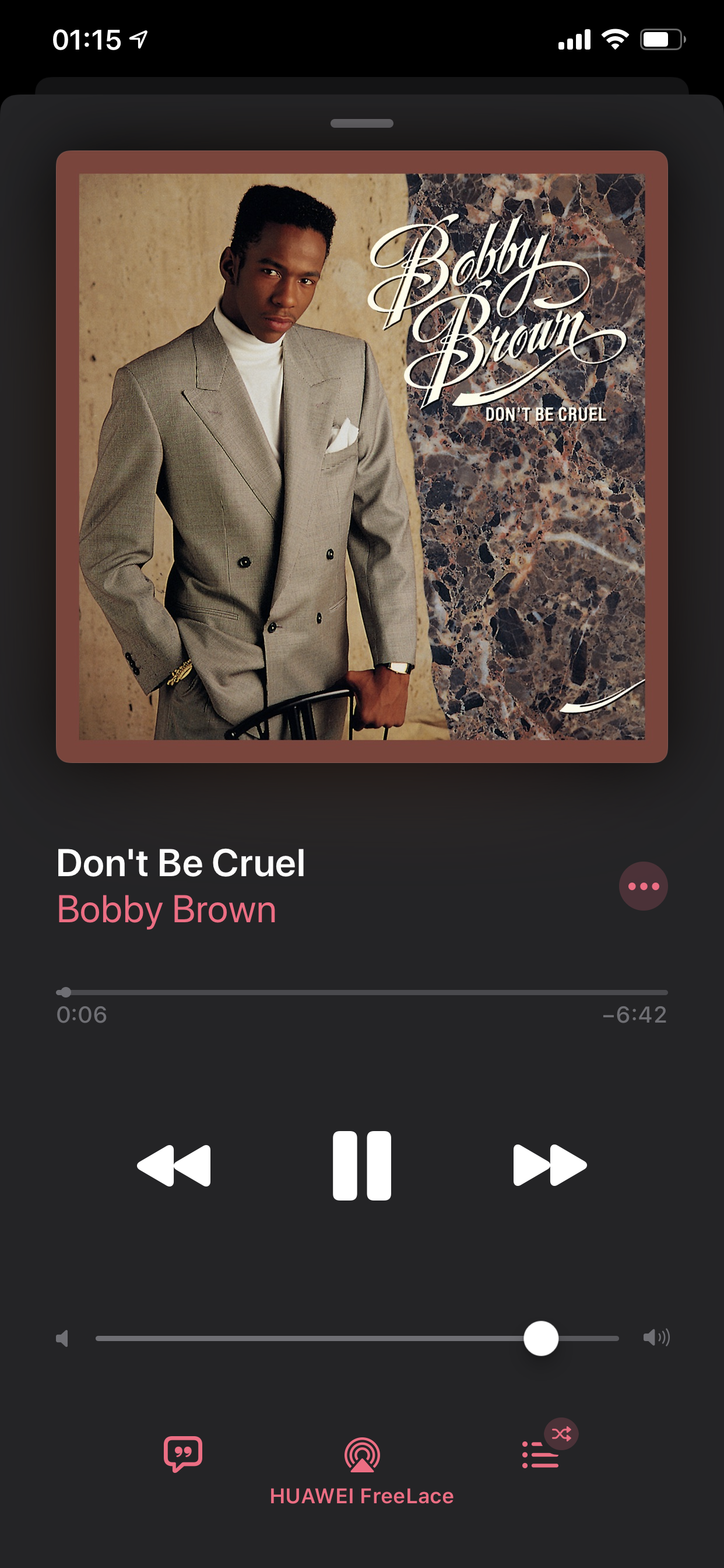Tap the song progress bar
Screen dimensions: 724x1568
(x=361, y=992)
